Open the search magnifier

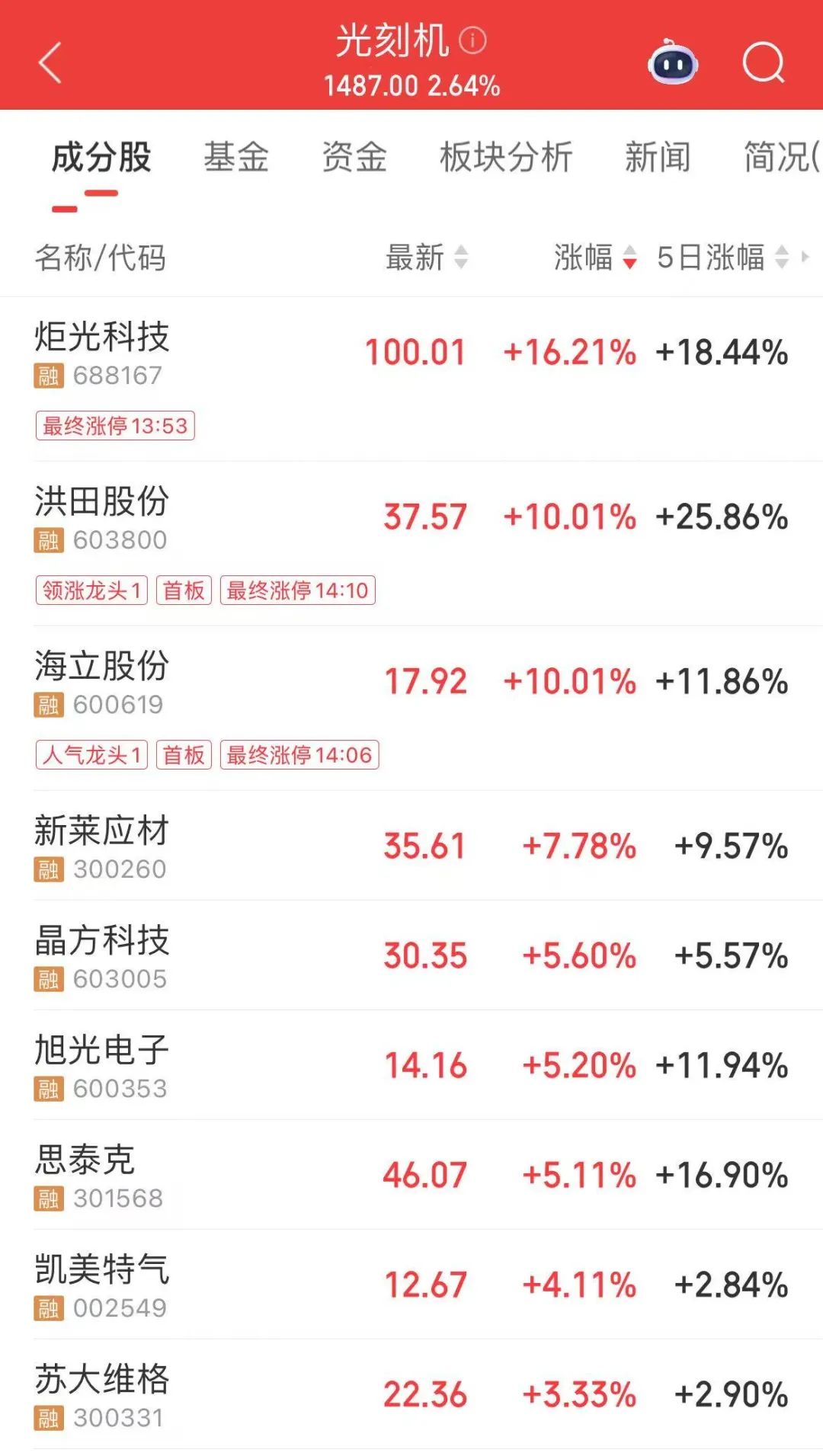tap(763, 62)
